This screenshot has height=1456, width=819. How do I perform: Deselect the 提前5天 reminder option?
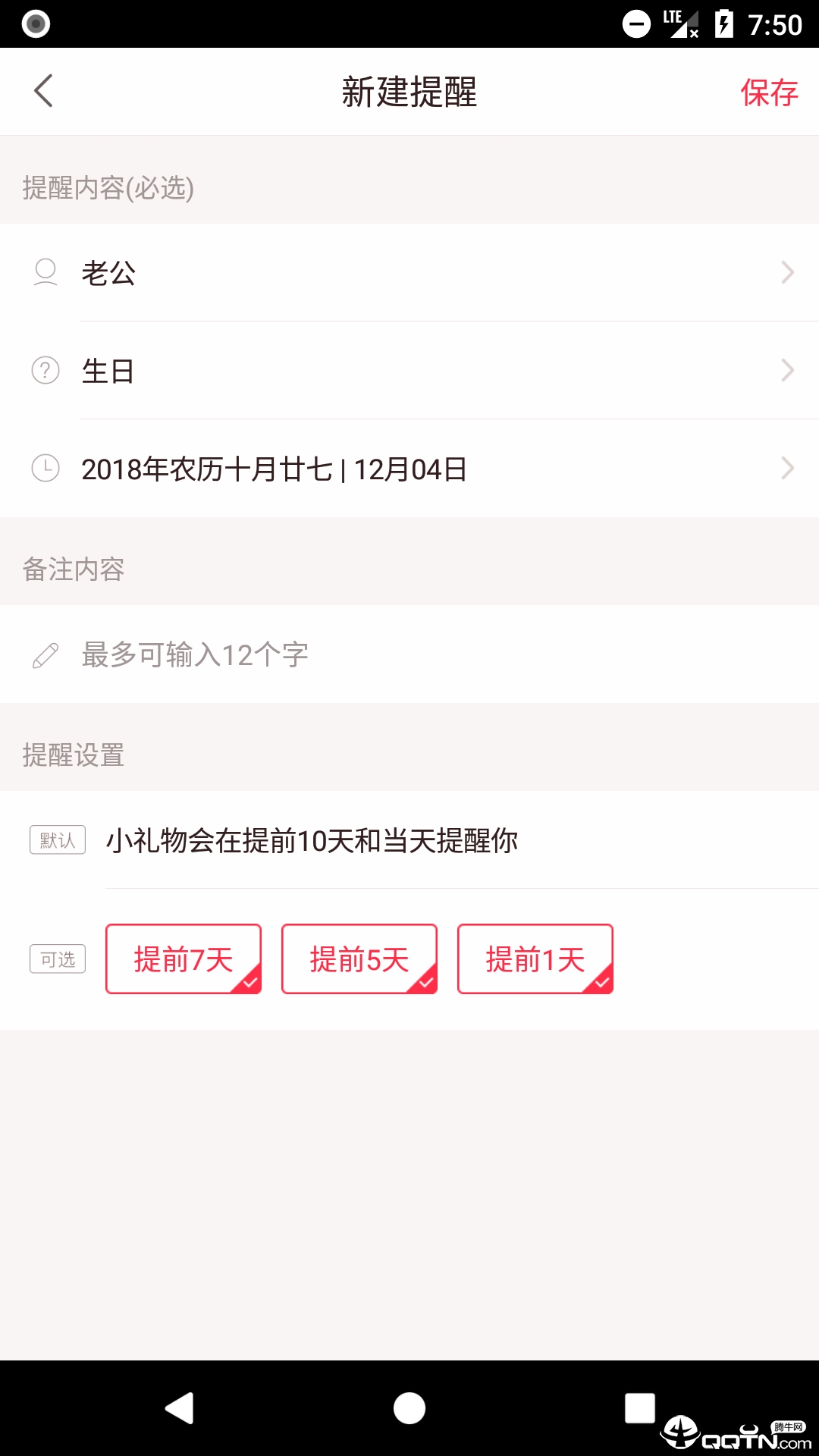click(x=359, y=959)
